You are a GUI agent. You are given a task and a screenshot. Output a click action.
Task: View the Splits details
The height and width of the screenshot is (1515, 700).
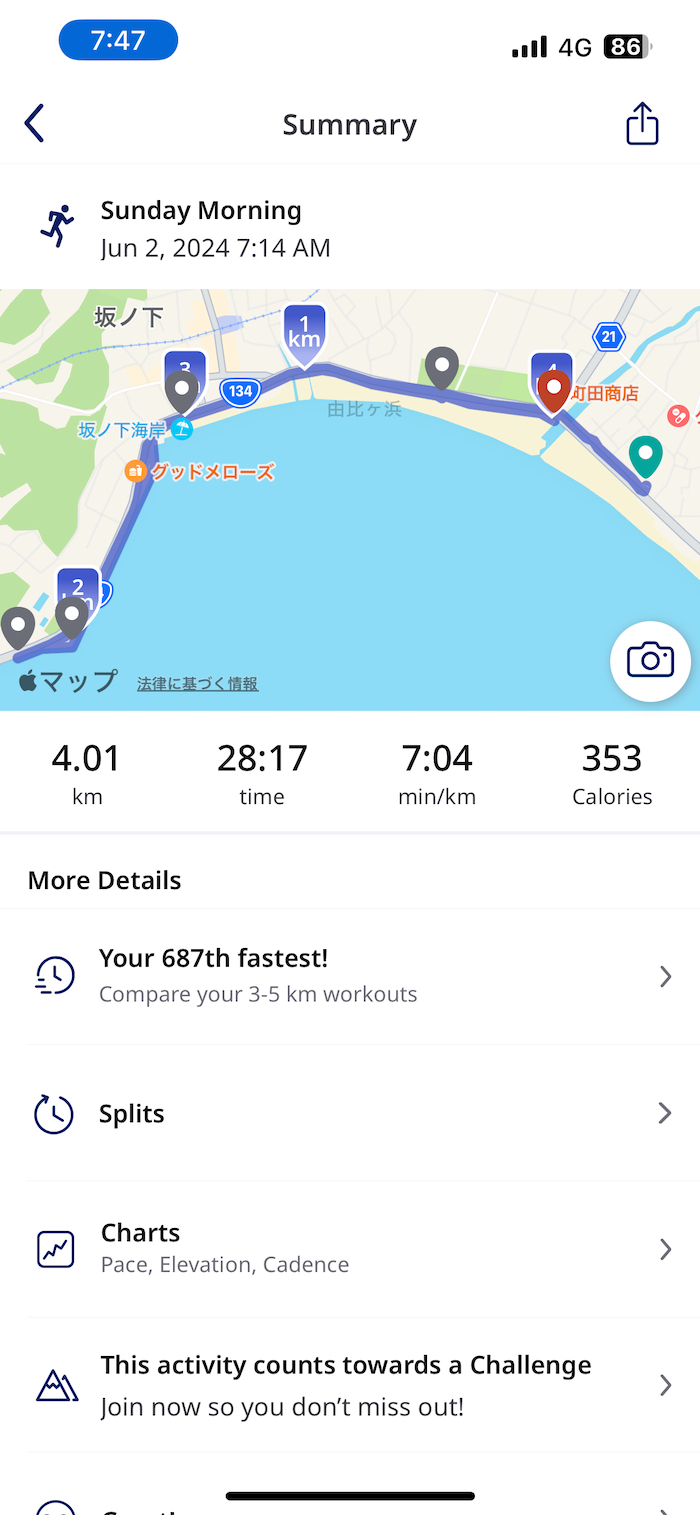point(350,1113)
